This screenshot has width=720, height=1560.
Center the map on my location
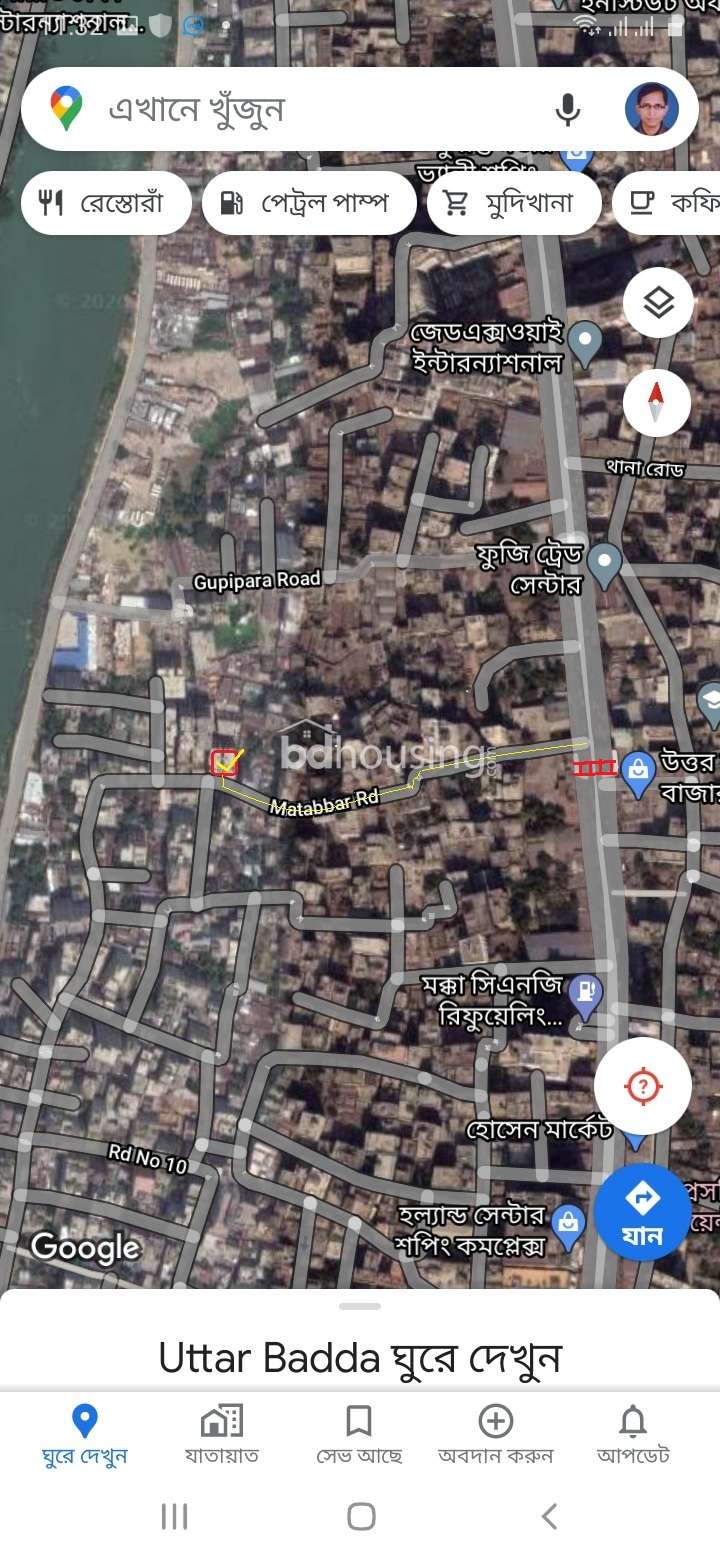643,1085
